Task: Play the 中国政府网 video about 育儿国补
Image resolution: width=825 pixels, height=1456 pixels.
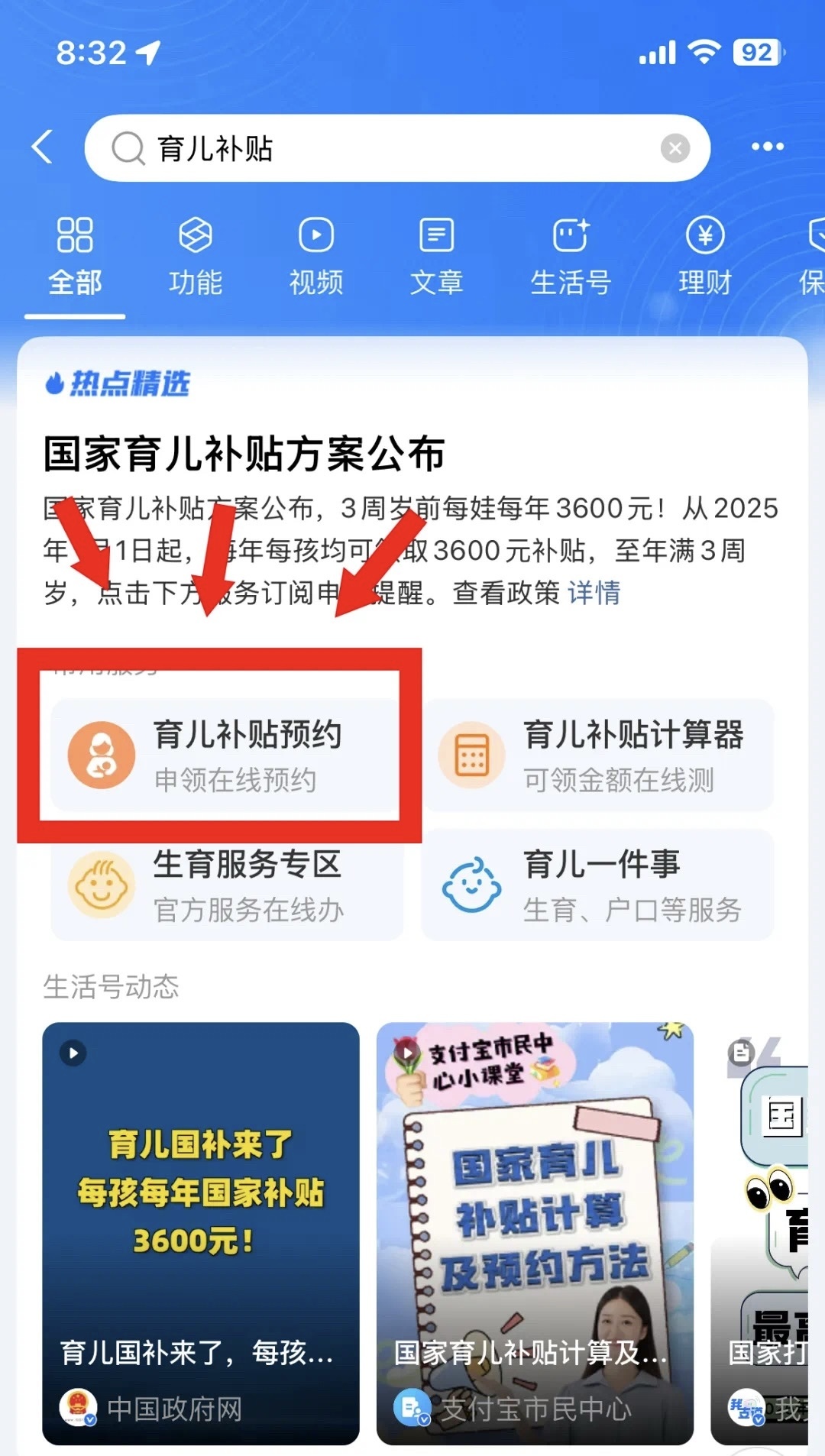Action: coord(200,1231)
